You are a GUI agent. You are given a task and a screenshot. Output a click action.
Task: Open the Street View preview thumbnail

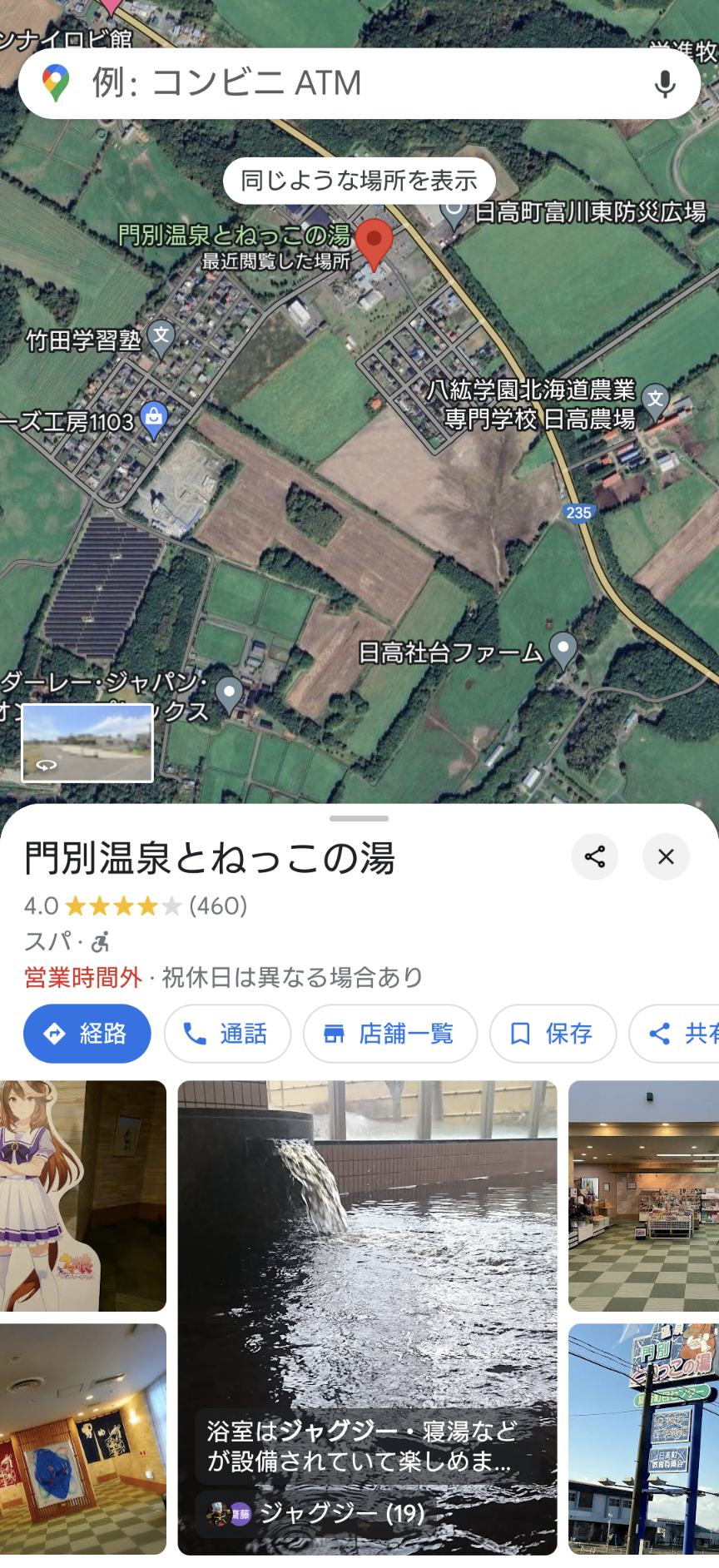(x=87, y=742)
